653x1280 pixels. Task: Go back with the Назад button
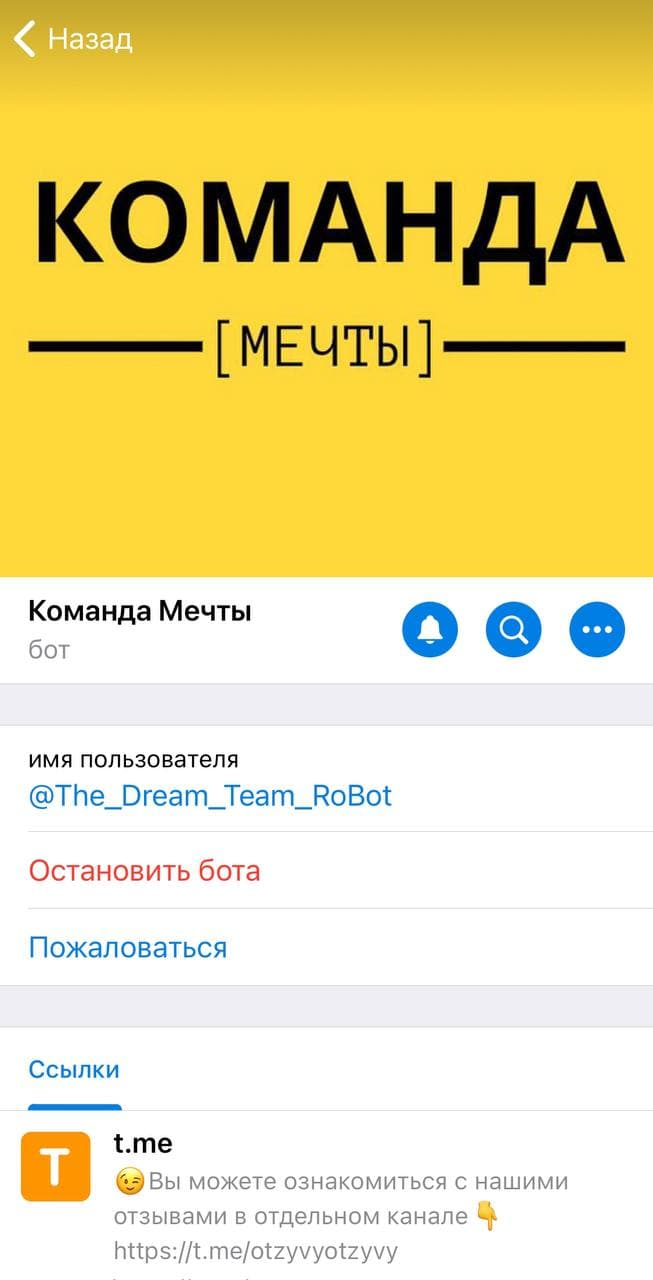73,40
